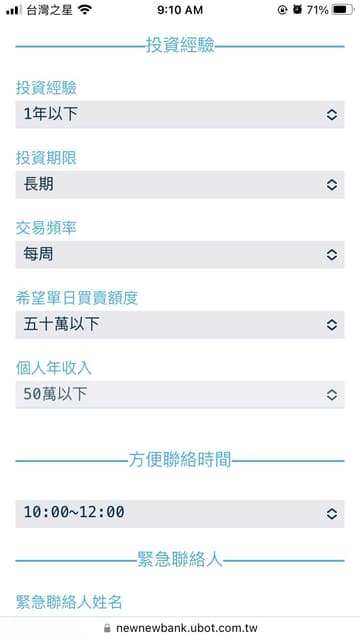
Task: Open the 個人年收入 dropdown showing 50萬以下
Action: pos(180,395)
